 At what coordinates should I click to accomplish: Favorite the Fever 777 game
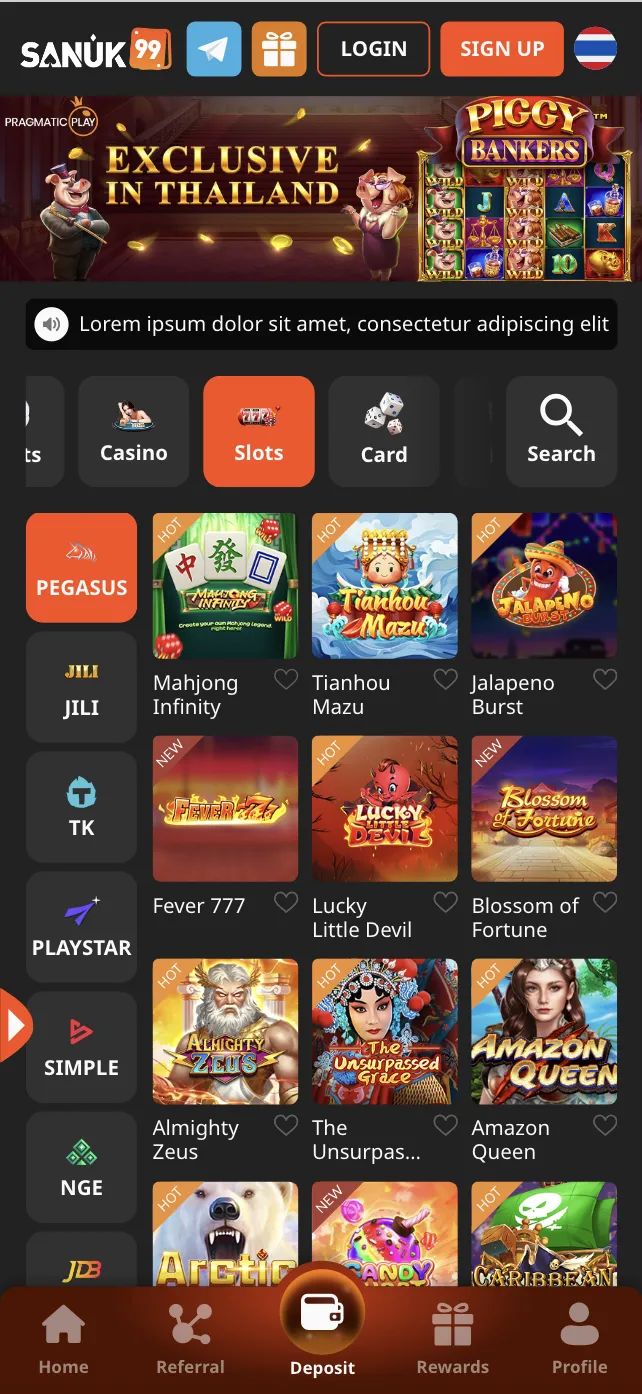coord(286,903)
